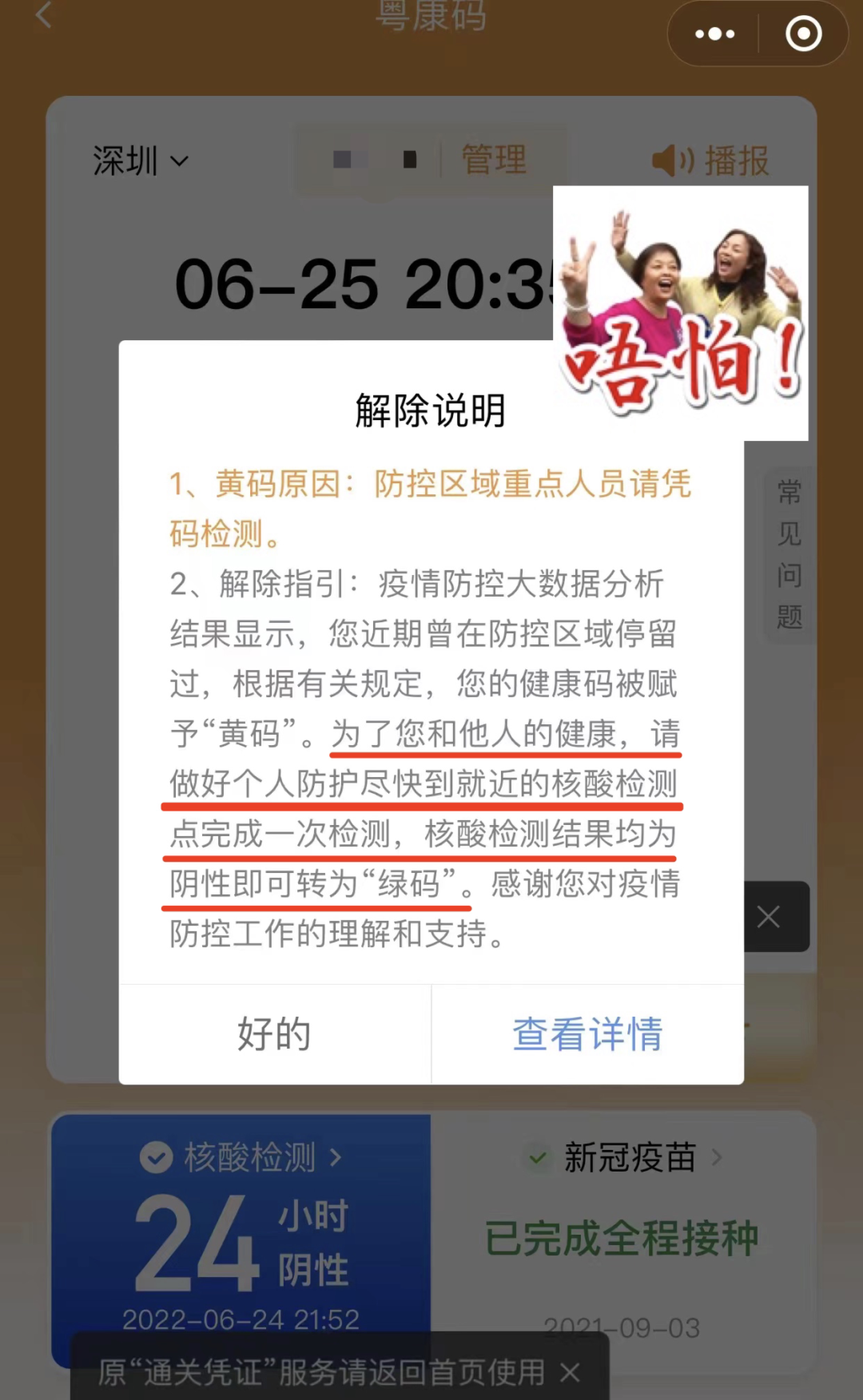Open 查看详情 for more details

[x=587, y=1034]
